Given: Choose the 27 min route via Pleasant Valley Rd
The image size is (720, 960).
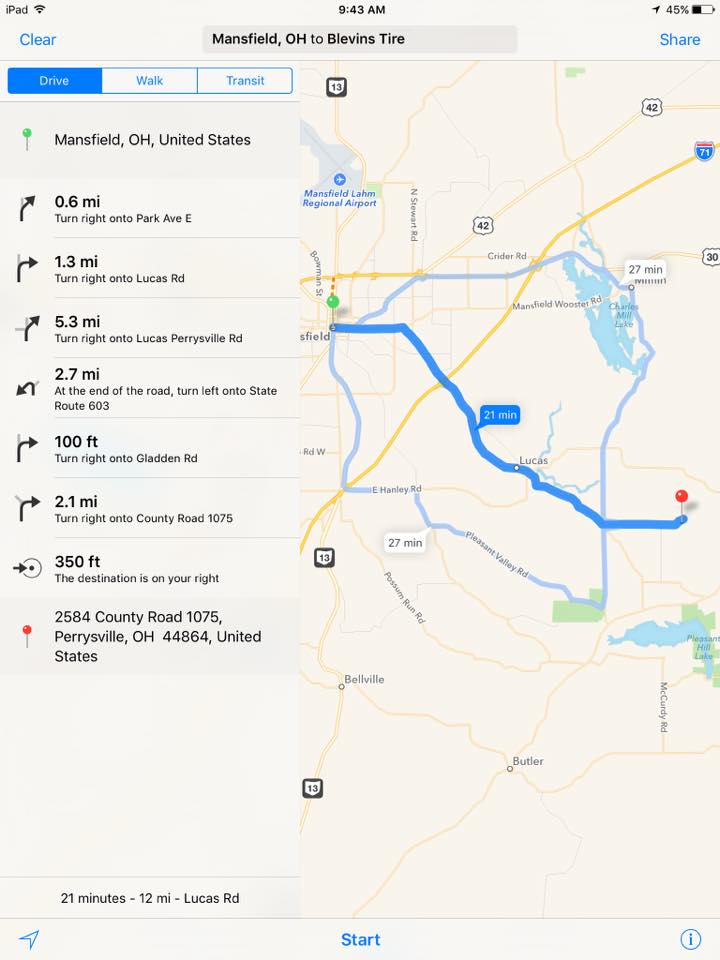Looking at the screenshot, I should [x=405, y=543].
